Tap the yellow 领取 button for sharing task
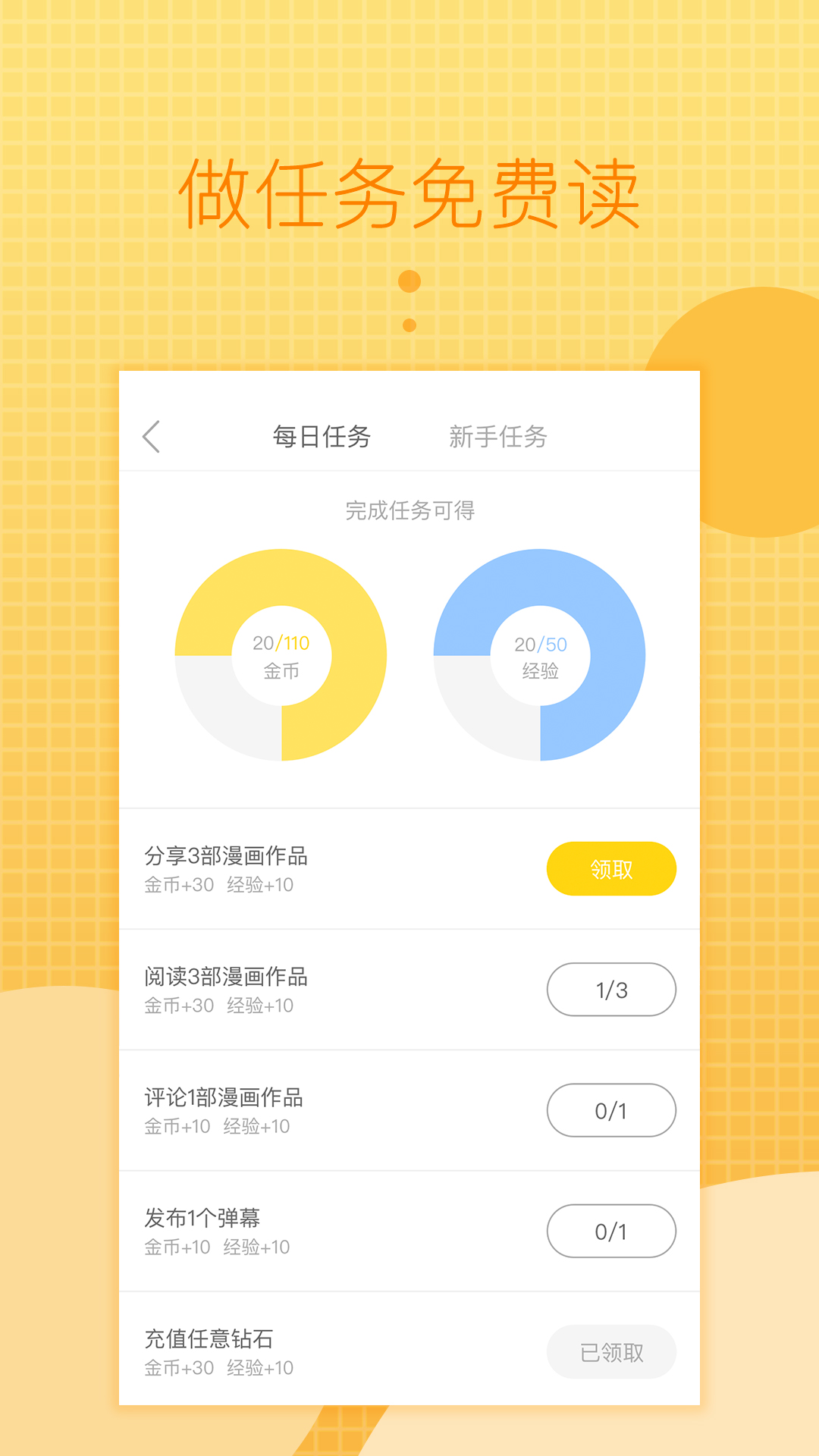This screenshot has width=819, height=1456. coord(611,868)
